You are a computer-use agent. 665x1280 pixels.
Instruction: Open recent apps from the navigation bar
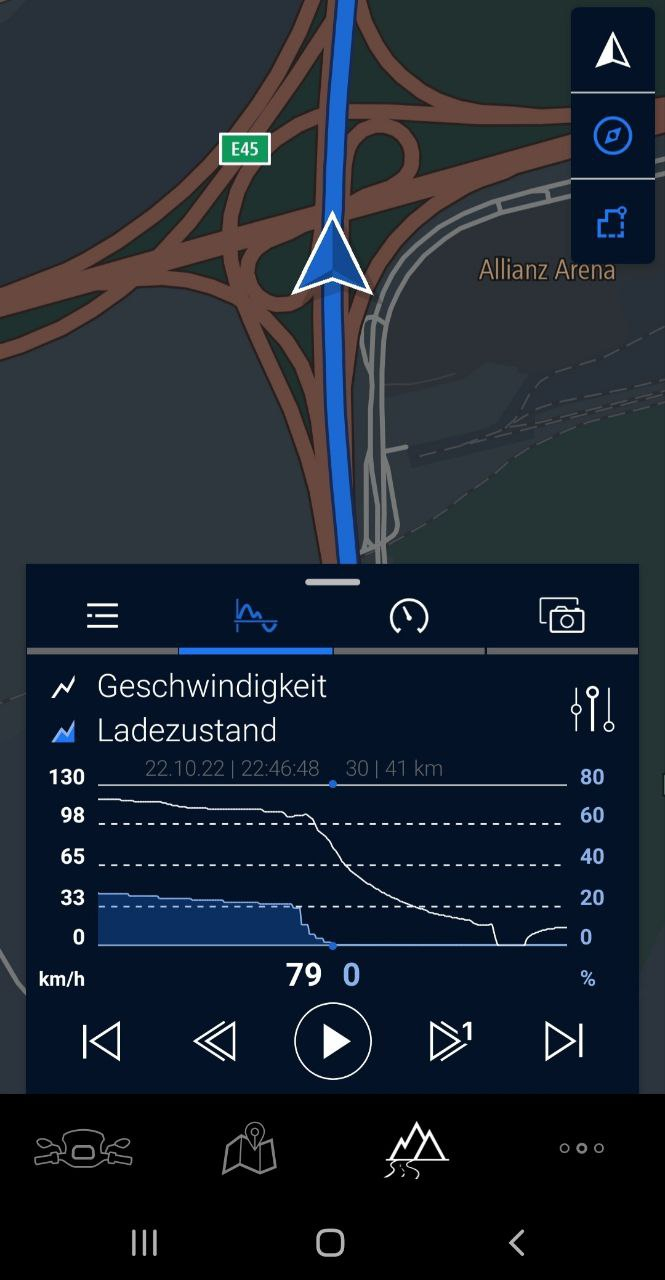point(145,1243)
